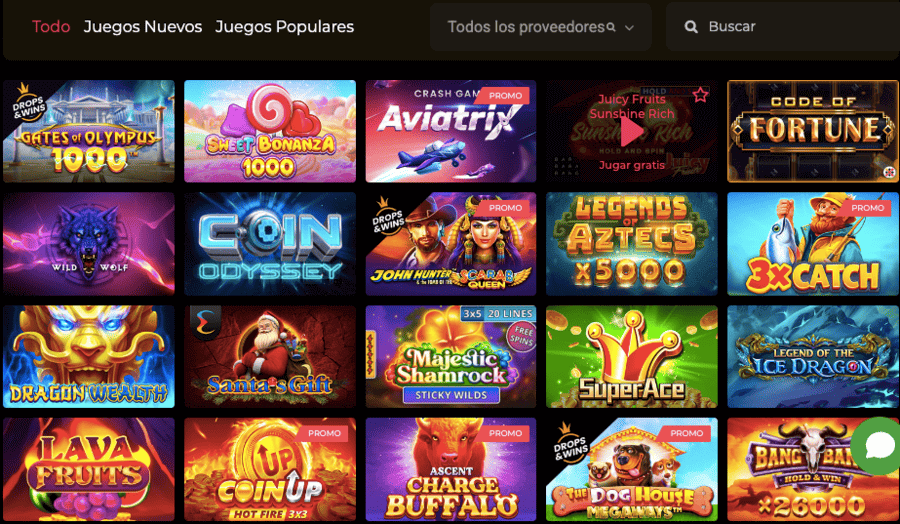Select the Todo tab
Image resolution: width=900 pixels, height=524 pixels.
click(51, 27)
